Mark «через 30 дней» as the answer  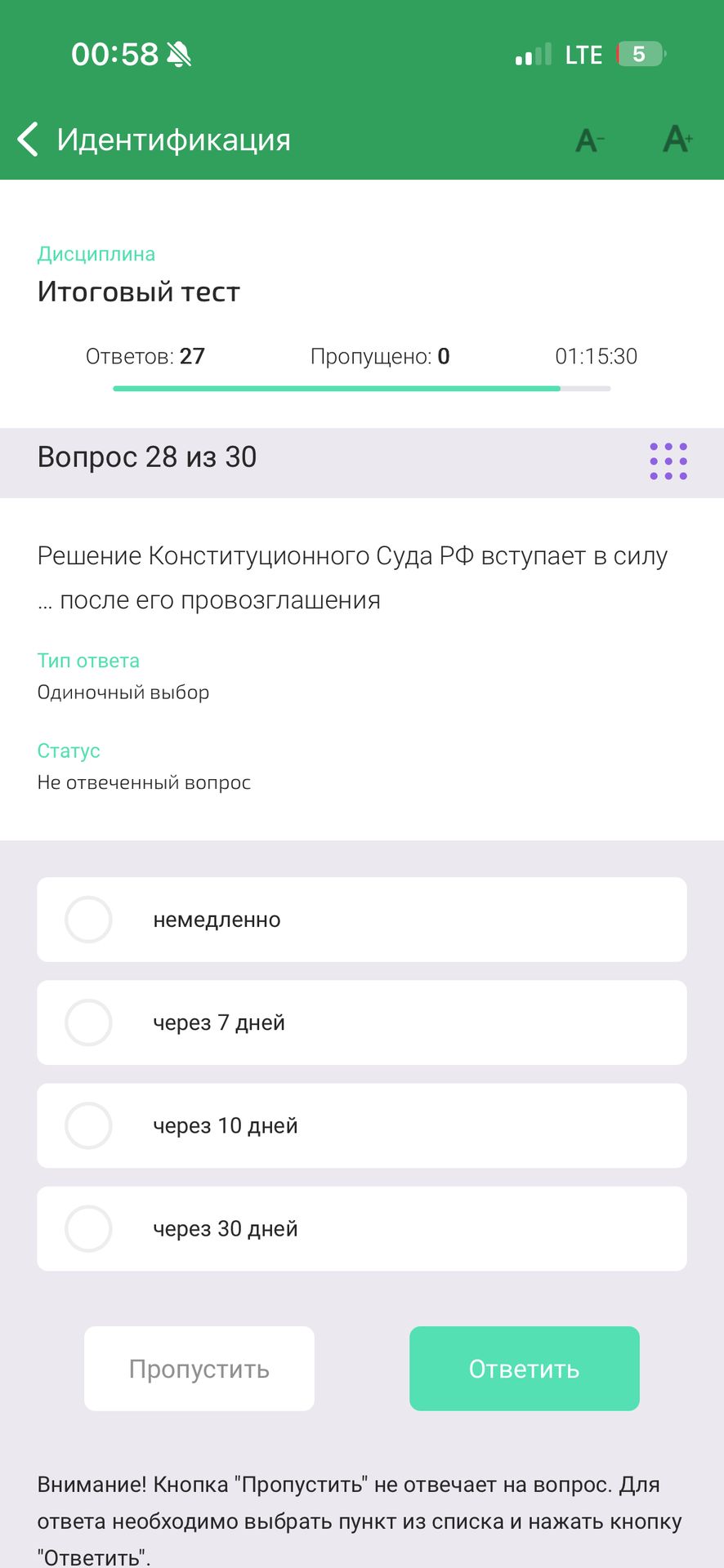click(x=362, y=1228)
